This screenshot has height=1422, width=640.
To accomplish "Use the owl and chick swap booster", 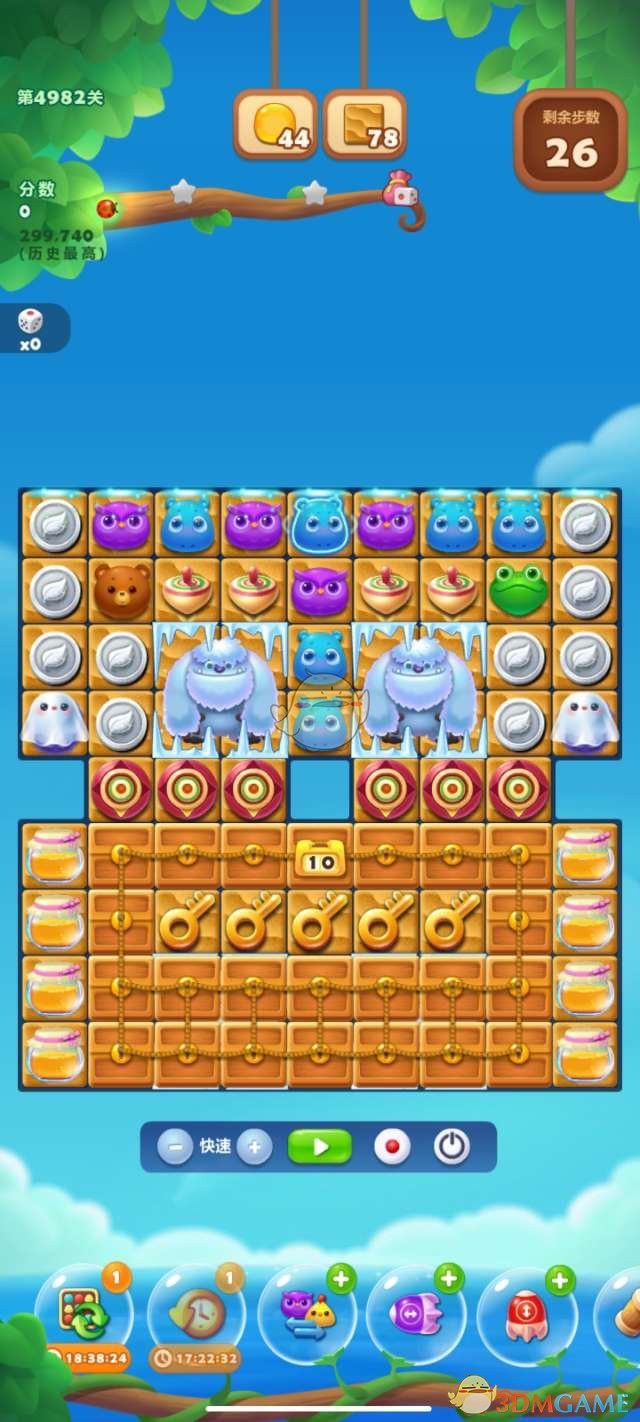I will point(307,1312).
